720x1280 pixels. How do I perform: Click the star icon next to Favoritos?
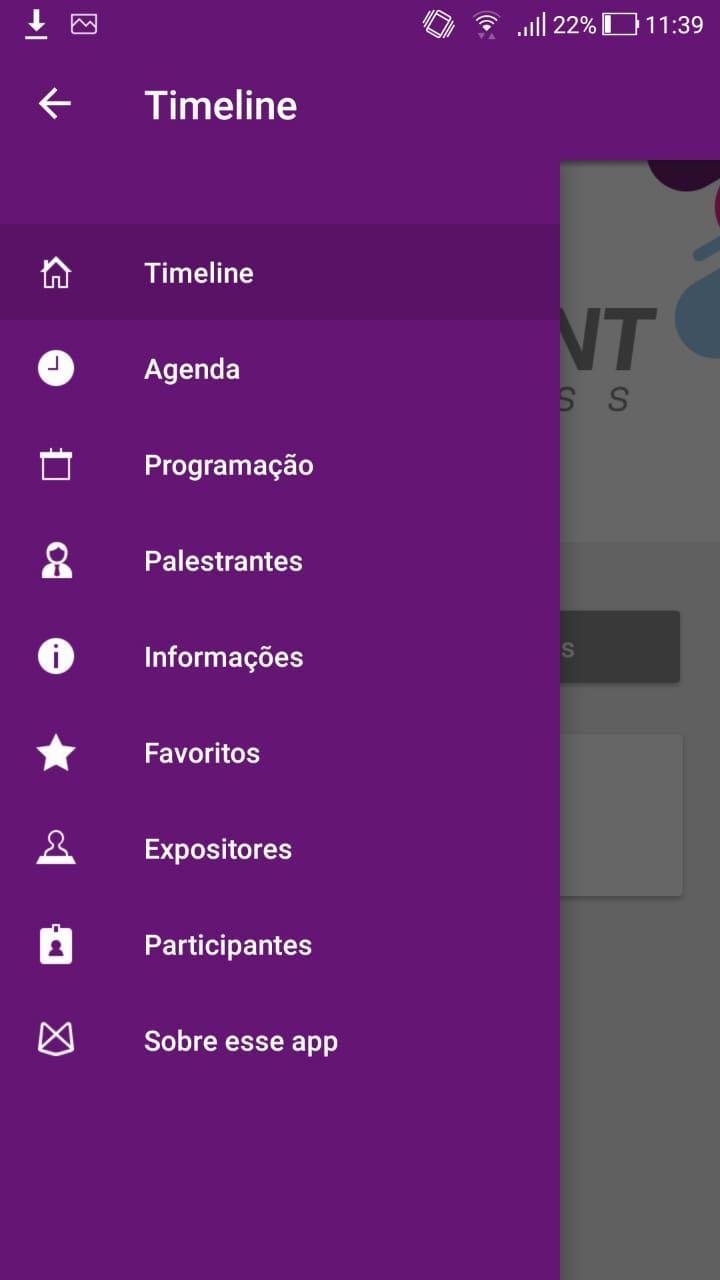pos(55,752)
